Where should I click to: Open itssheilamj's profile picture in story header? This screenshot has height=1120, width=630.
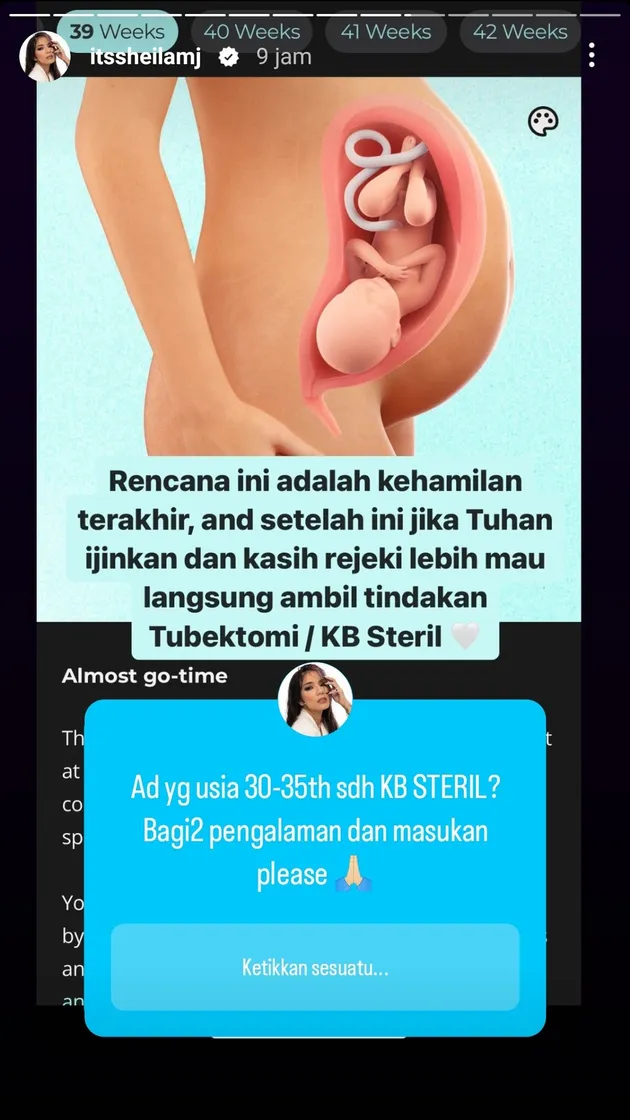(x=45, y=56)
